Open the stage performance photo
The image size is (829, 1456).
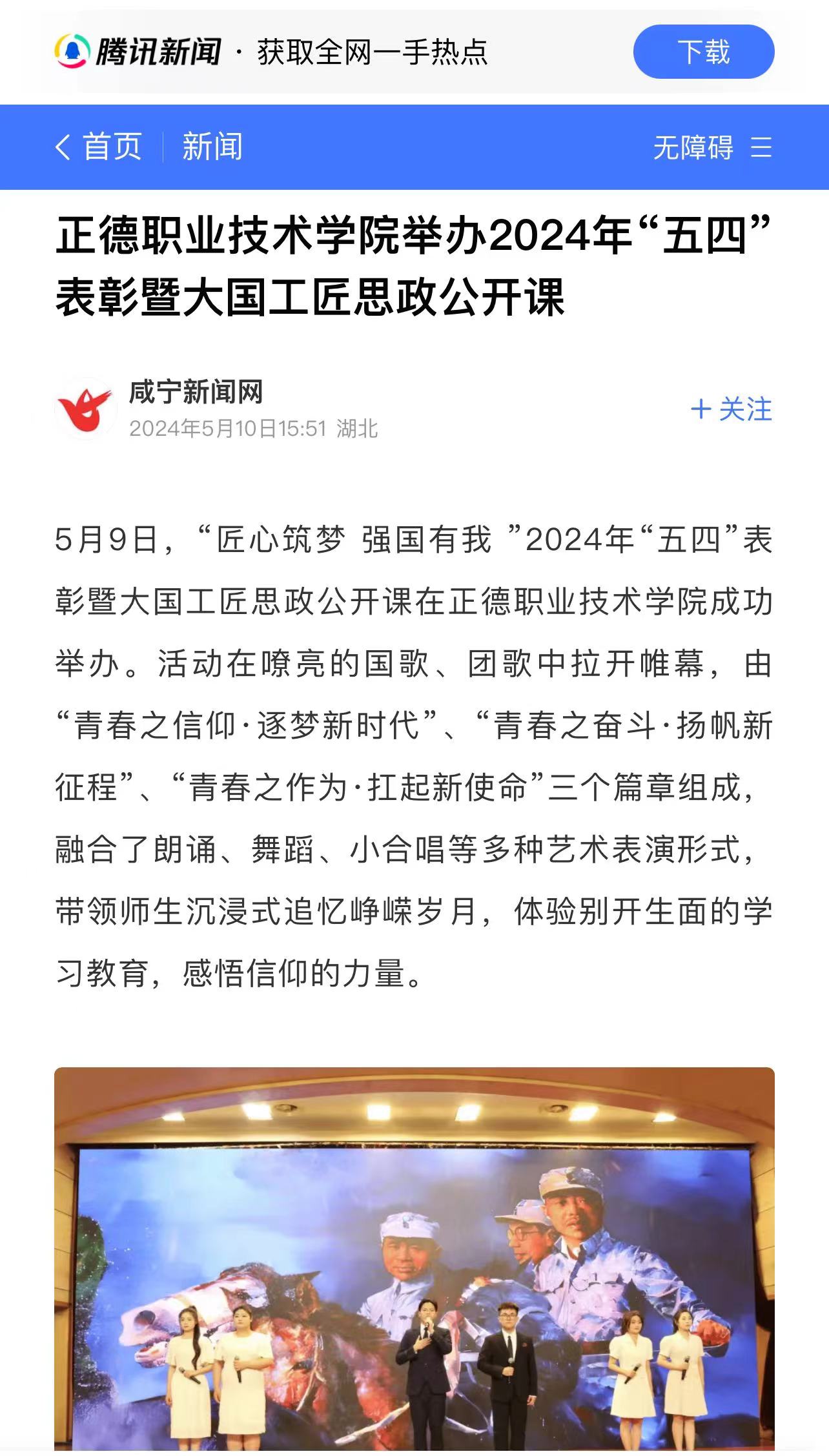(414, 1259)
